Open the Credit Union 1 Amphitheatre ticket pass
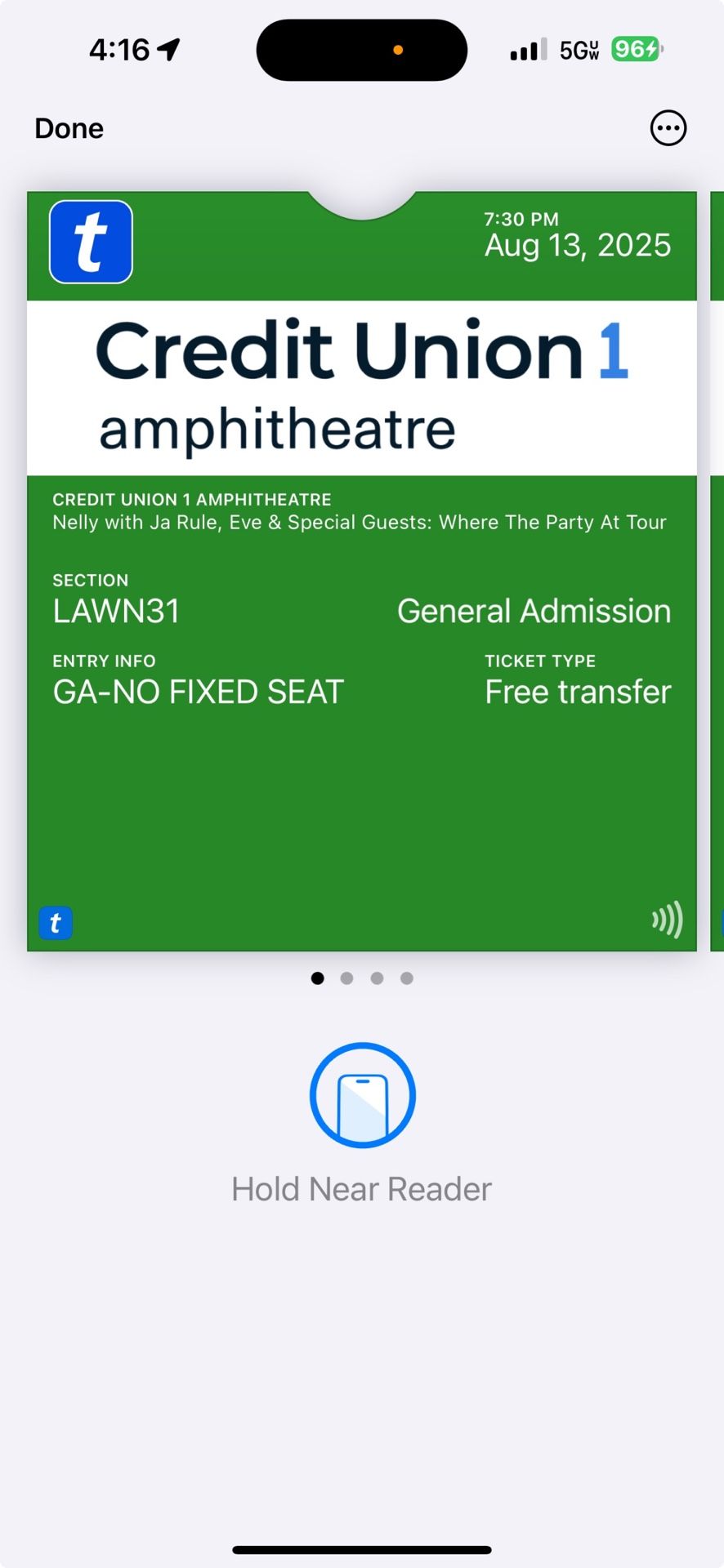 (362, 572)
